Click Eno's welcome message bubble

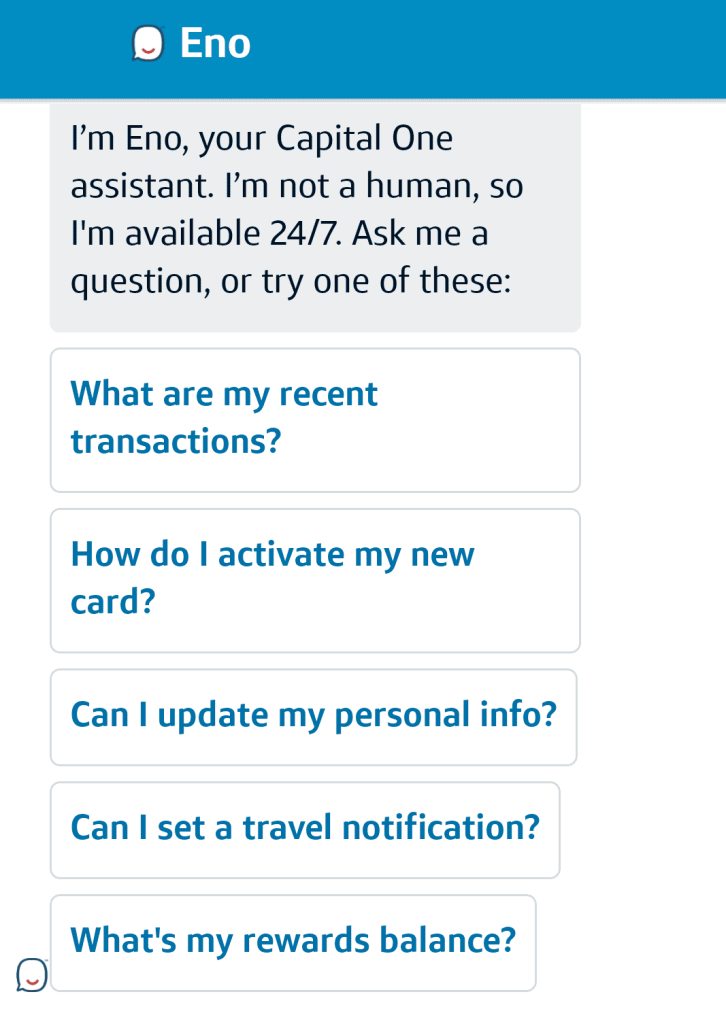314,212
